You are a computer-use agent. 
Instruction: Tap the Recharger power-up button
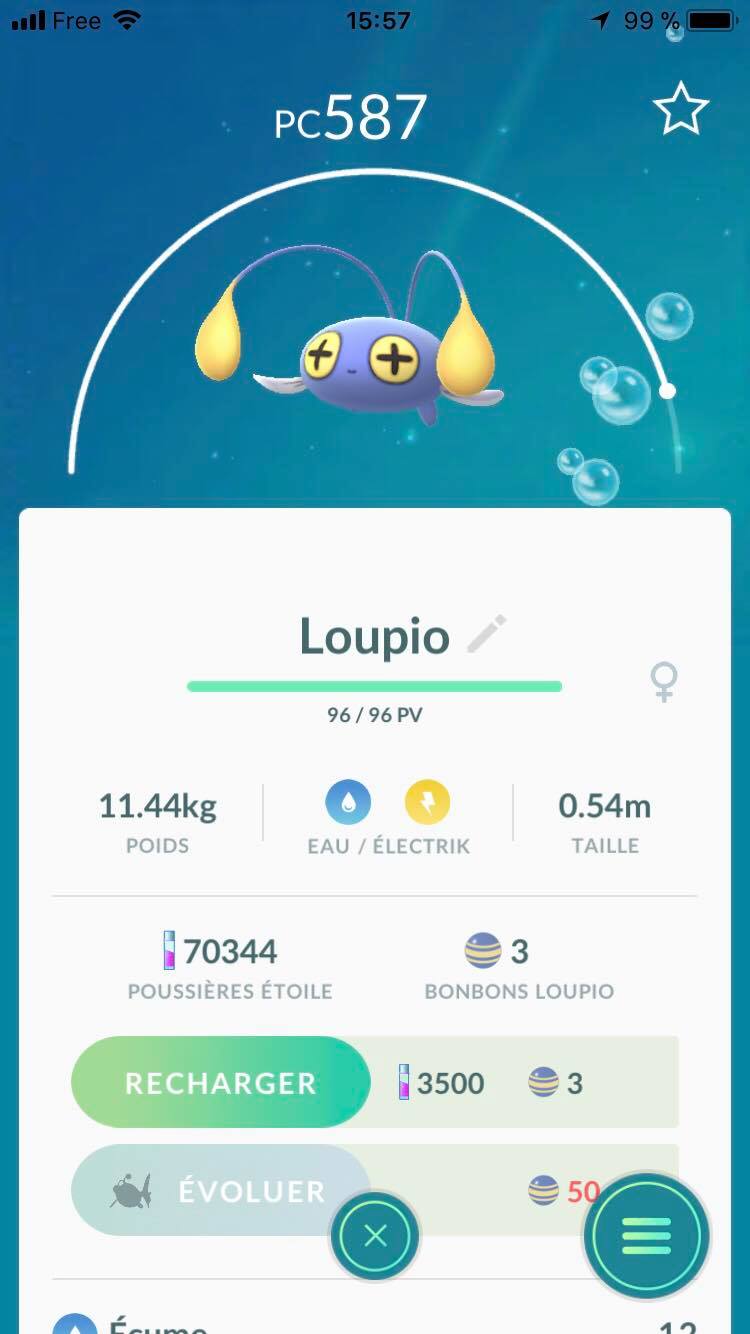coord(221,1083)
